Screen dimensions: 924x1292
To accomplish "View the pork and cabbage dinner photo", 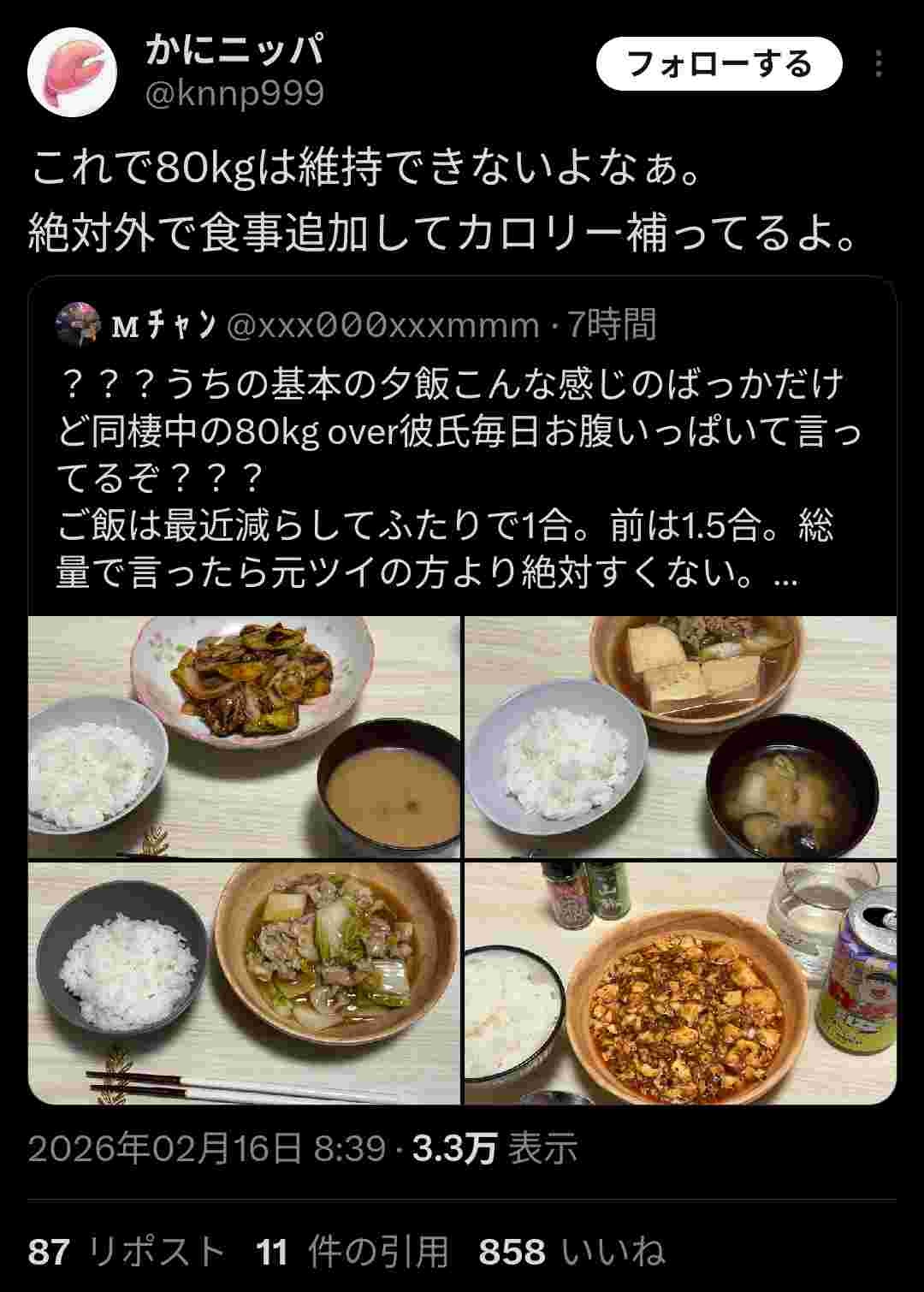I will [244, 983].
